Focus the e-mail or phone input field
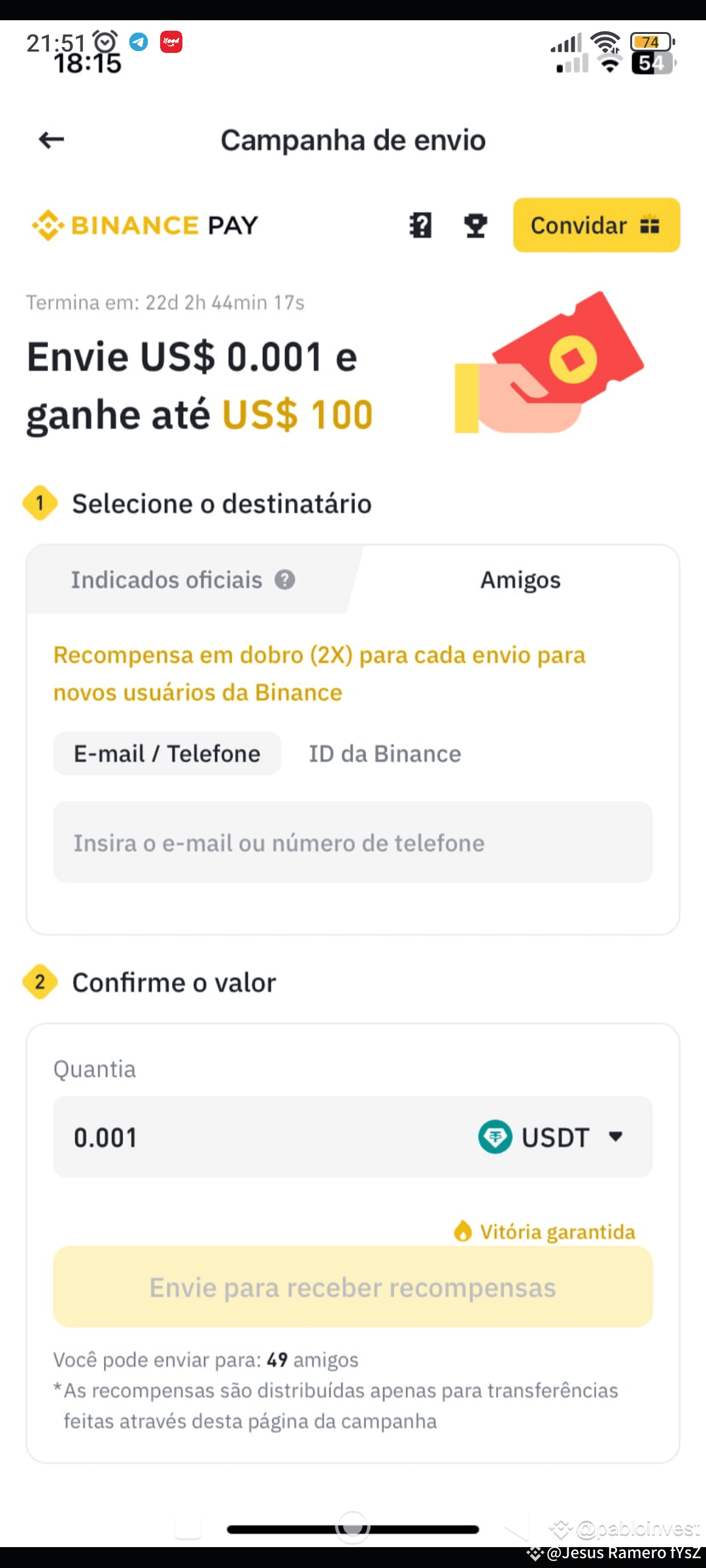 (x=353, y=843)
